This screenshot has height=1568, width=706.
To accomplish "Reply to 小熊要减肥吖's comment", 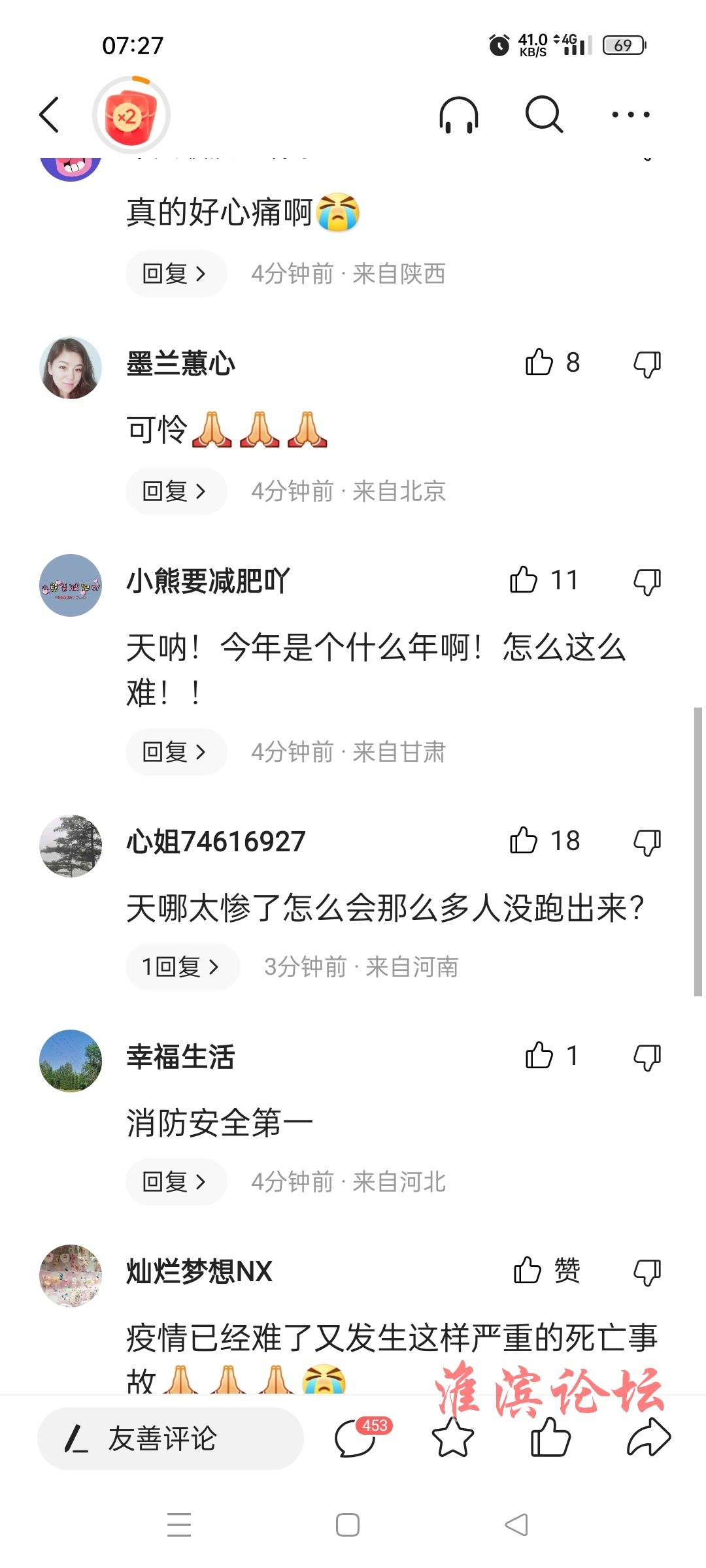I will [175, 752].
